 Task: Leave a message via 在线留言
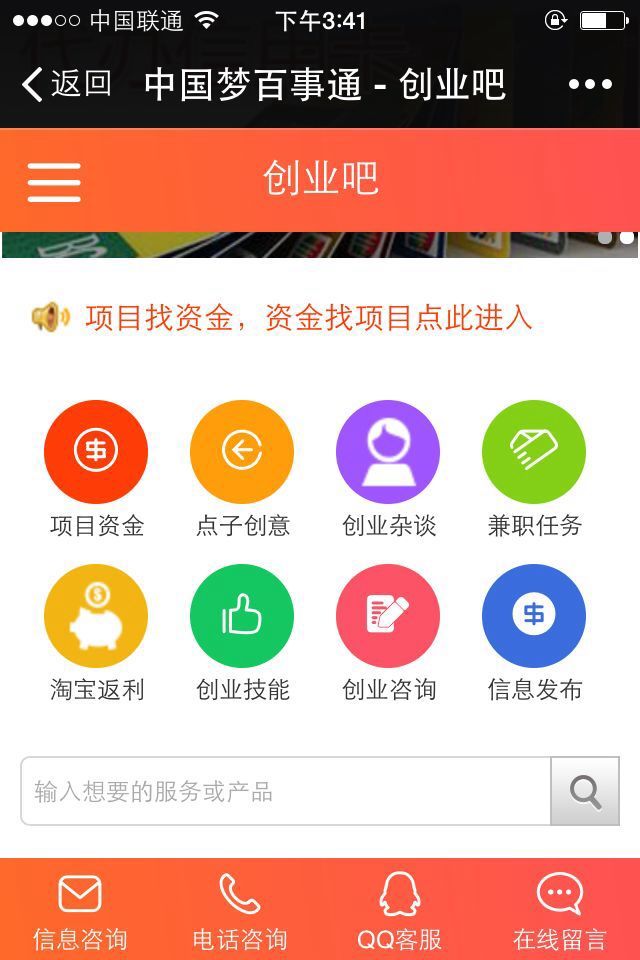click(x=560, y=911)
